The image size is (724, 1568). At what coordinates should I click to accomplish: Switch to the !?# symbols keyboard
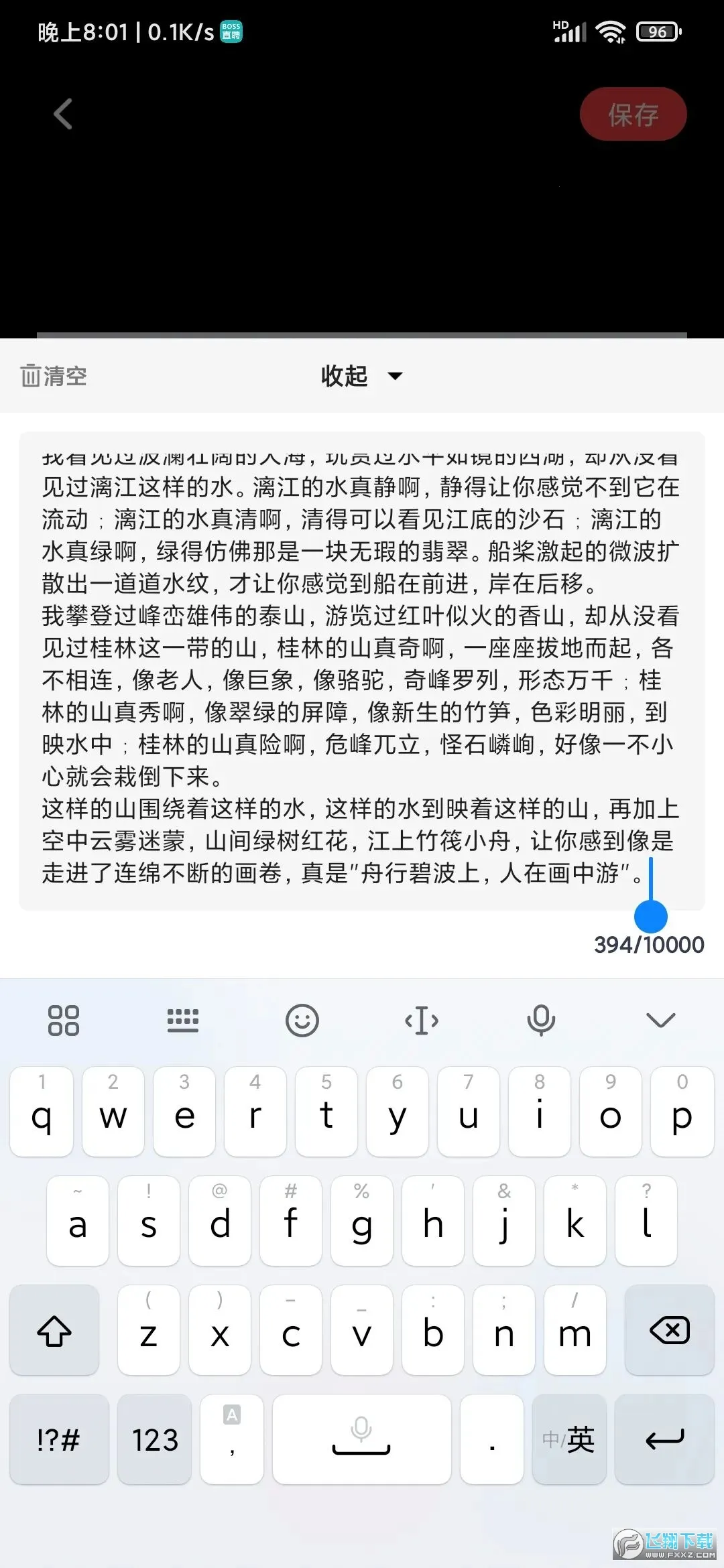click(x=59, y=1439)
